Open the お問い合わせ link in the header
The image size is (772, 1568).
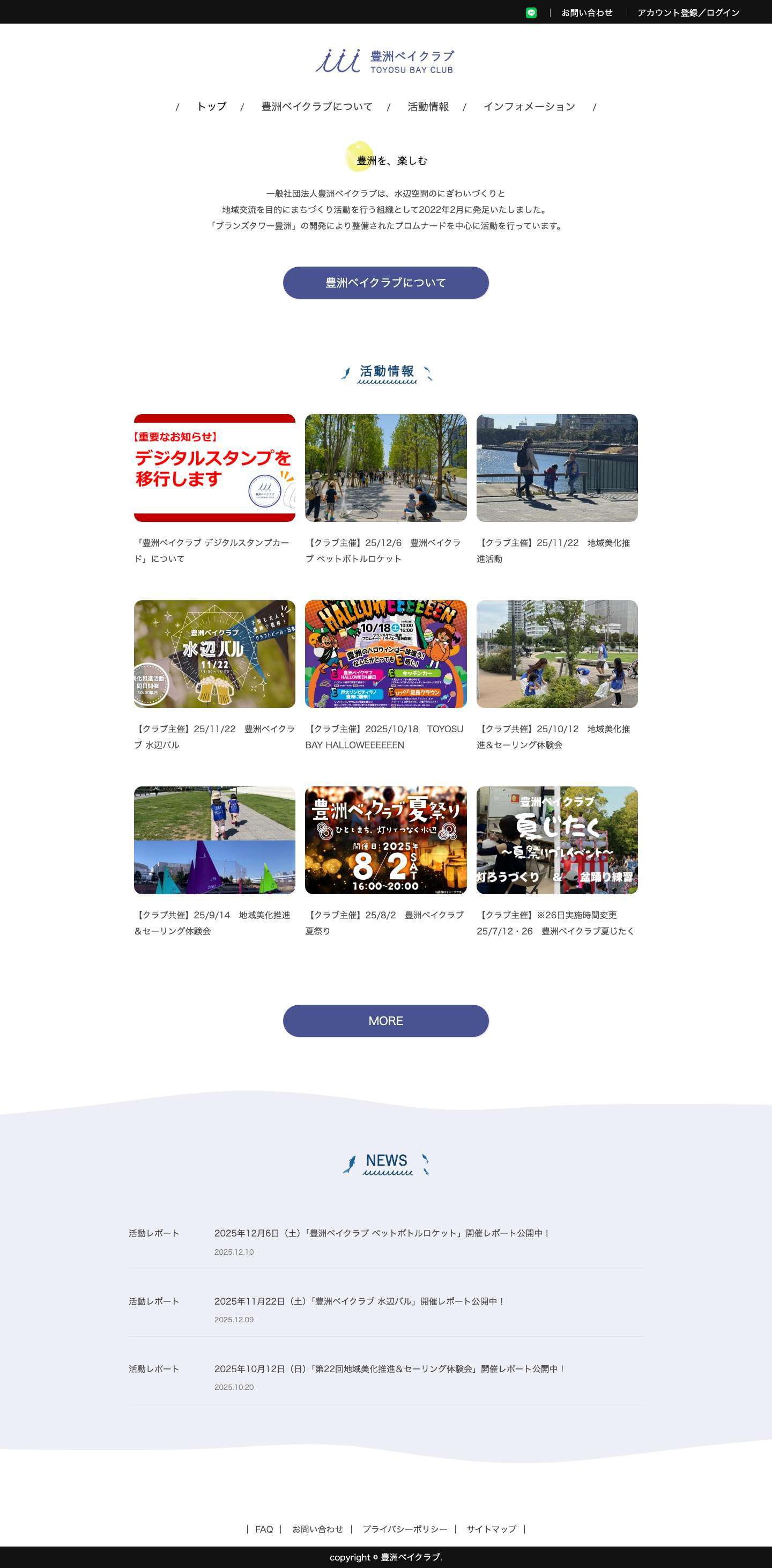587,12
